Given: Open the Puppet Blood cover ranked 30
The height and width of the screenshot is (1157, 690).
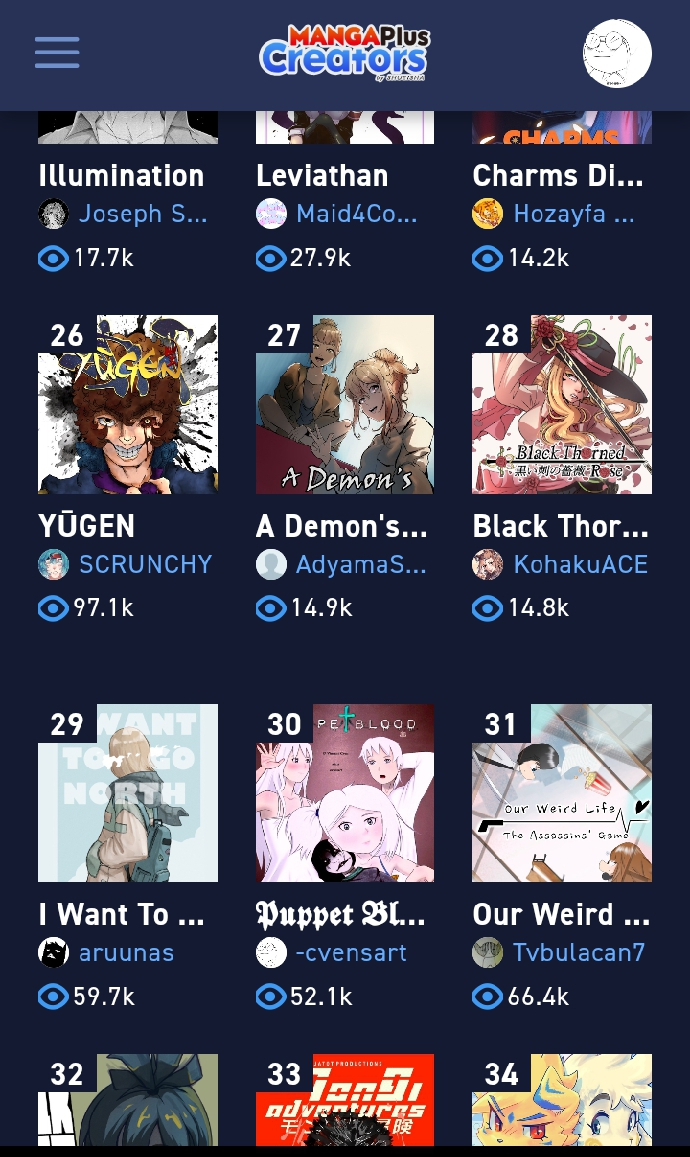Looking at the screenshot, I should pyautogui.click(x=345, y=793).
